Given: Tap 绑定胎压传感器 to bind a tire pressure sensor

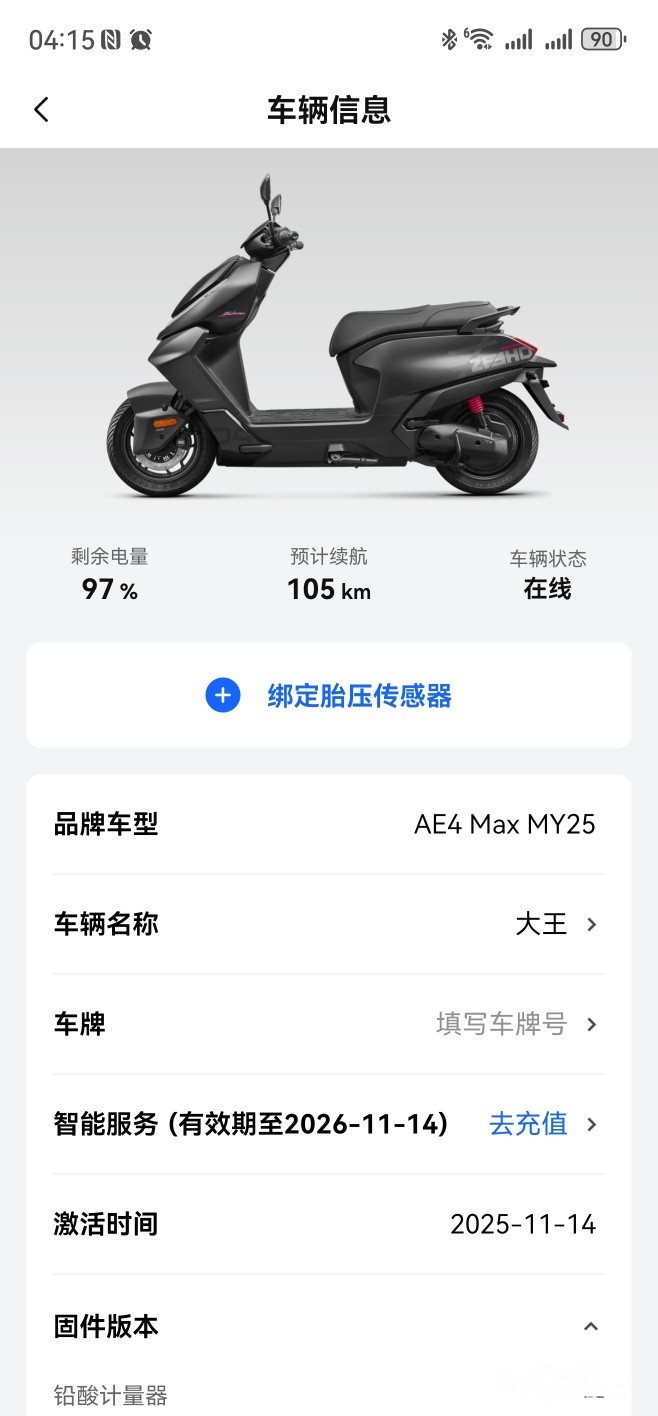Looking at the screenshot, I should pyautogui.click(x=329, y=696).
